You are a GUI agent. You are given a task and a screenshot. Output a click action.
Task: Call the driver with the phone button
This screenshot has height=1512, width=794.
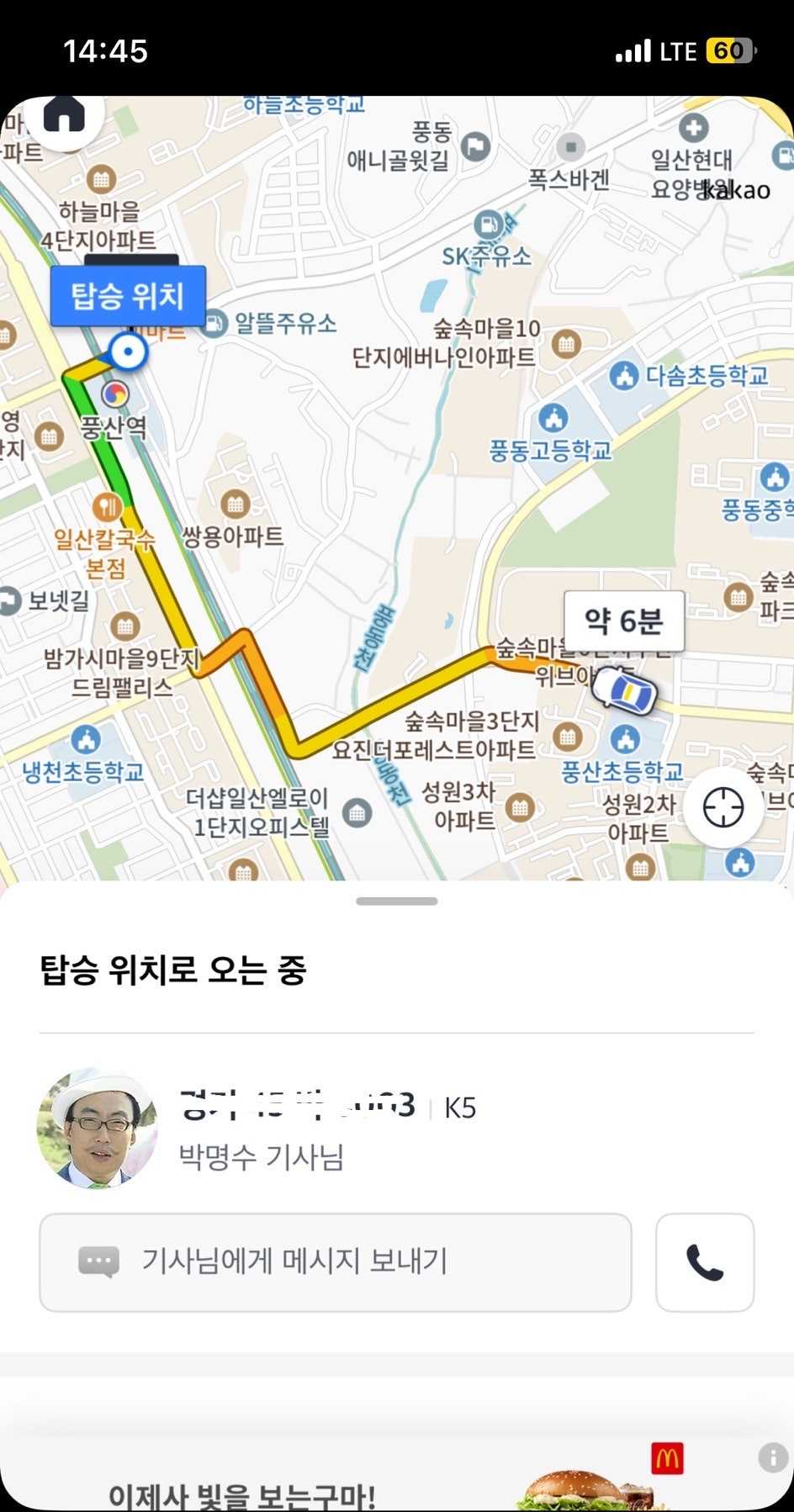(x=704, y=1262)
